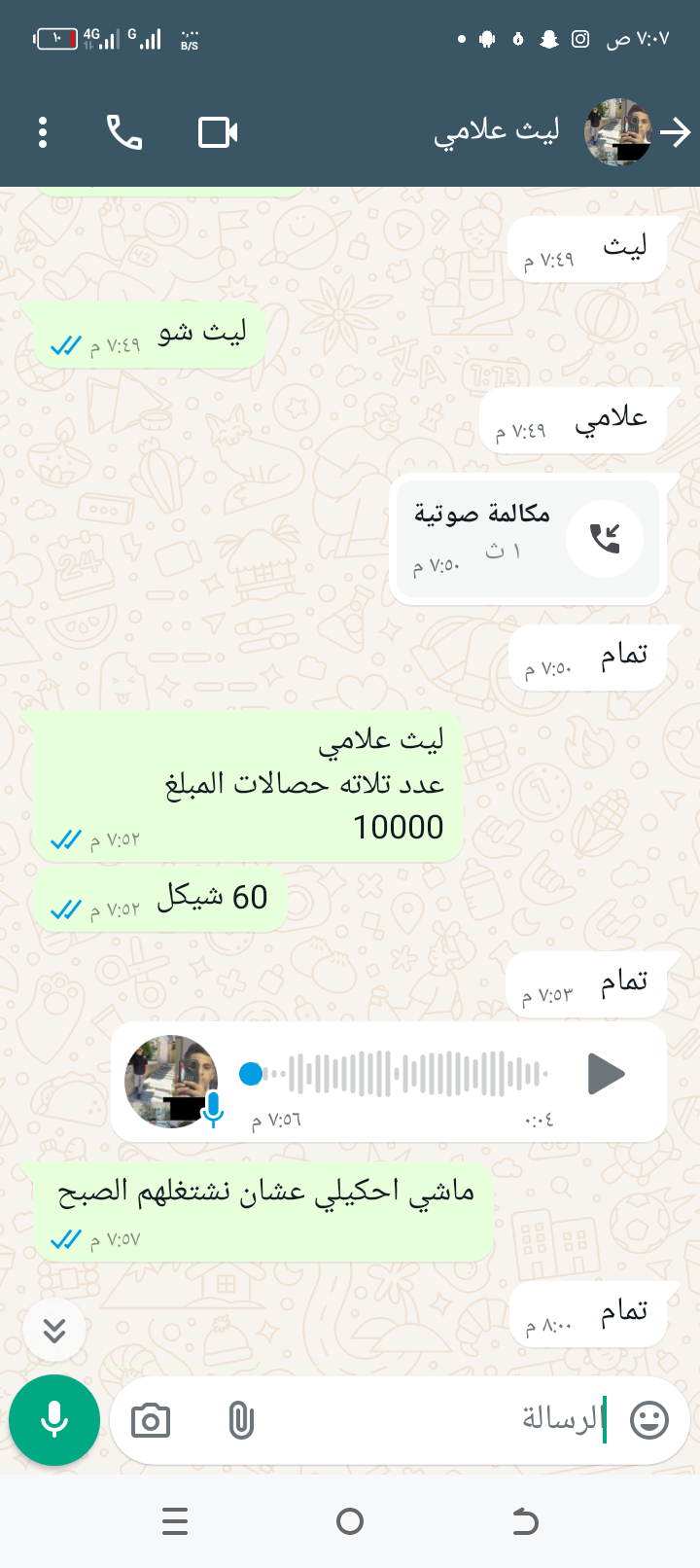The height and width of the screenshot is (1568, 700).
Task: Play the 0:04 voice message
Action: [606, 1074]
